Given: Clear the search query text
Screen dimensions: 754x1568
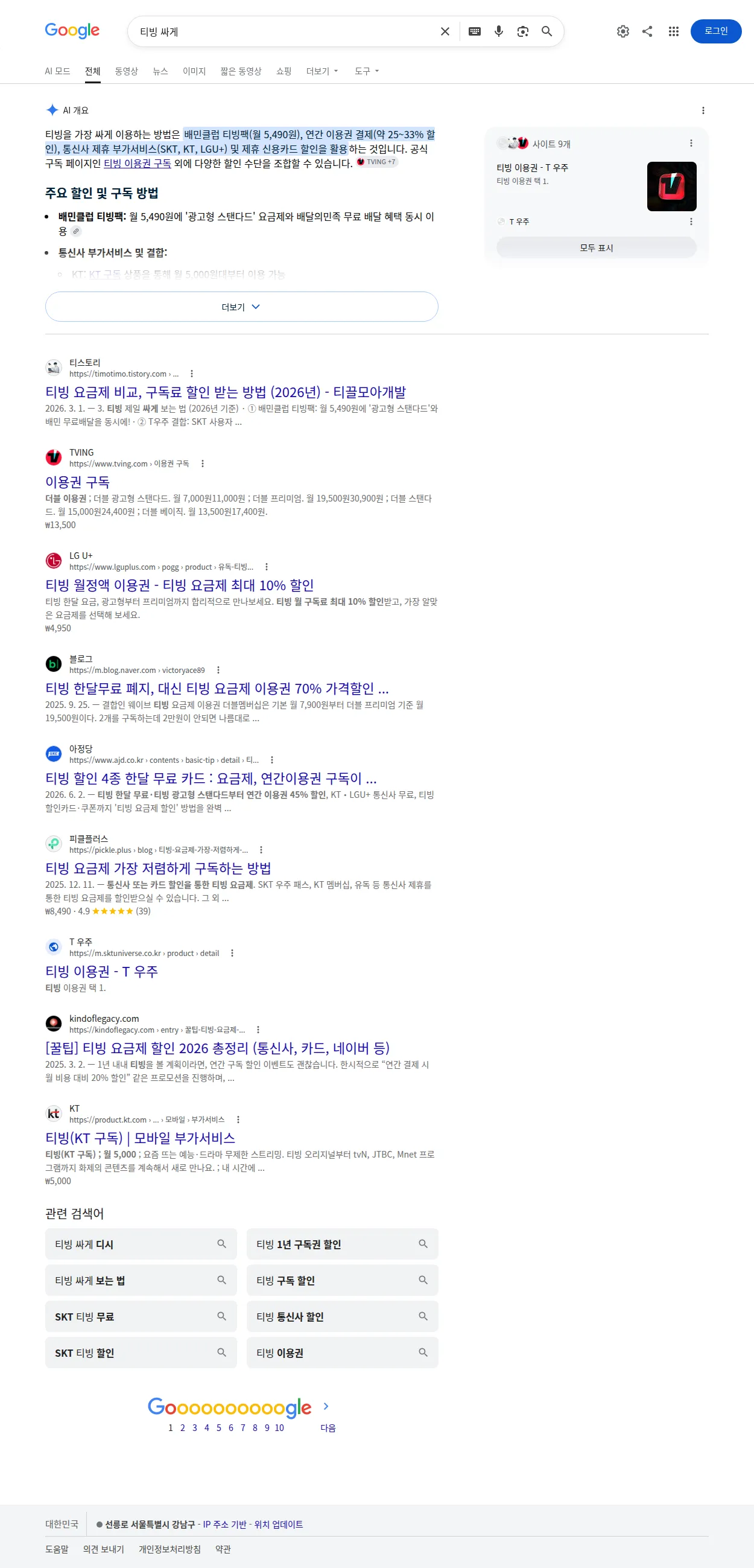Looking at the screenshot, I should 445,31.
